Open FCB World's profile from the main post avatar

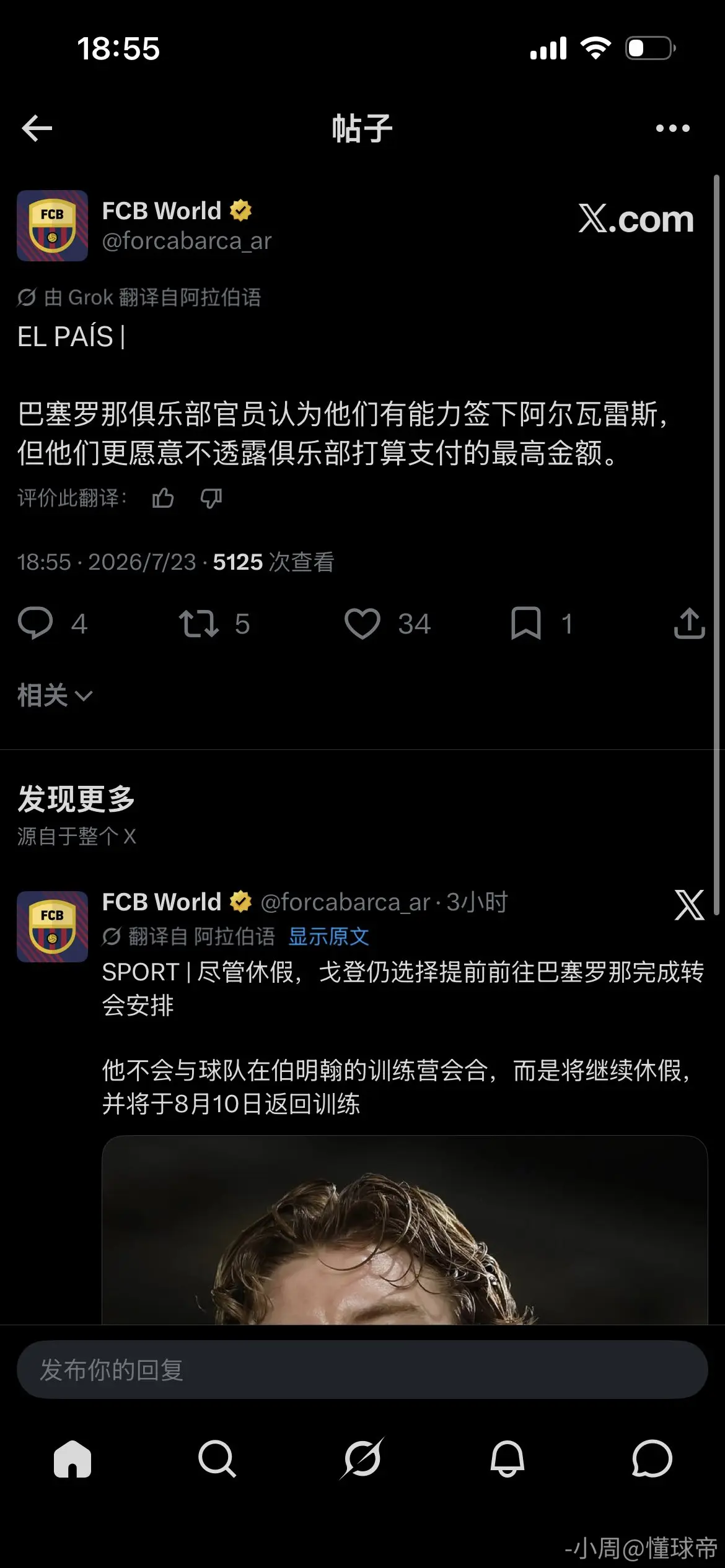(x=52, y=225)
